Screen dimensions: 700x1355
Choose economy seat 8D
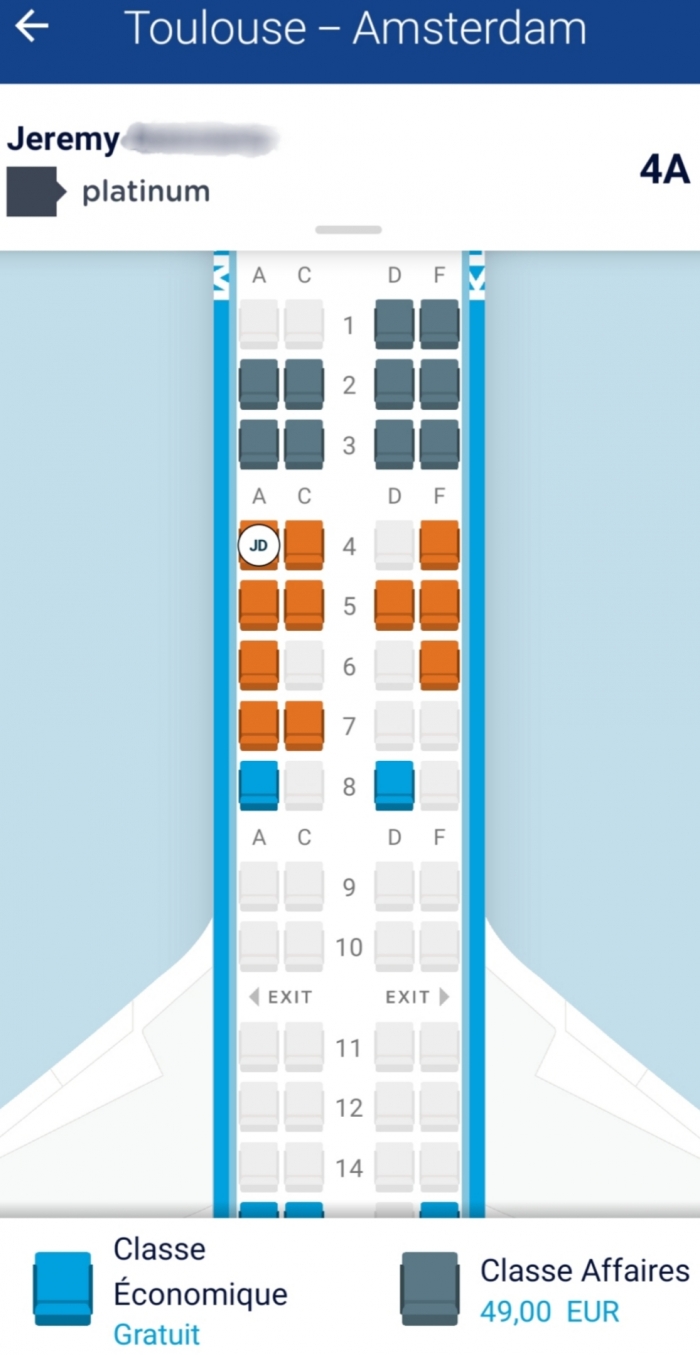pos(394,785)
